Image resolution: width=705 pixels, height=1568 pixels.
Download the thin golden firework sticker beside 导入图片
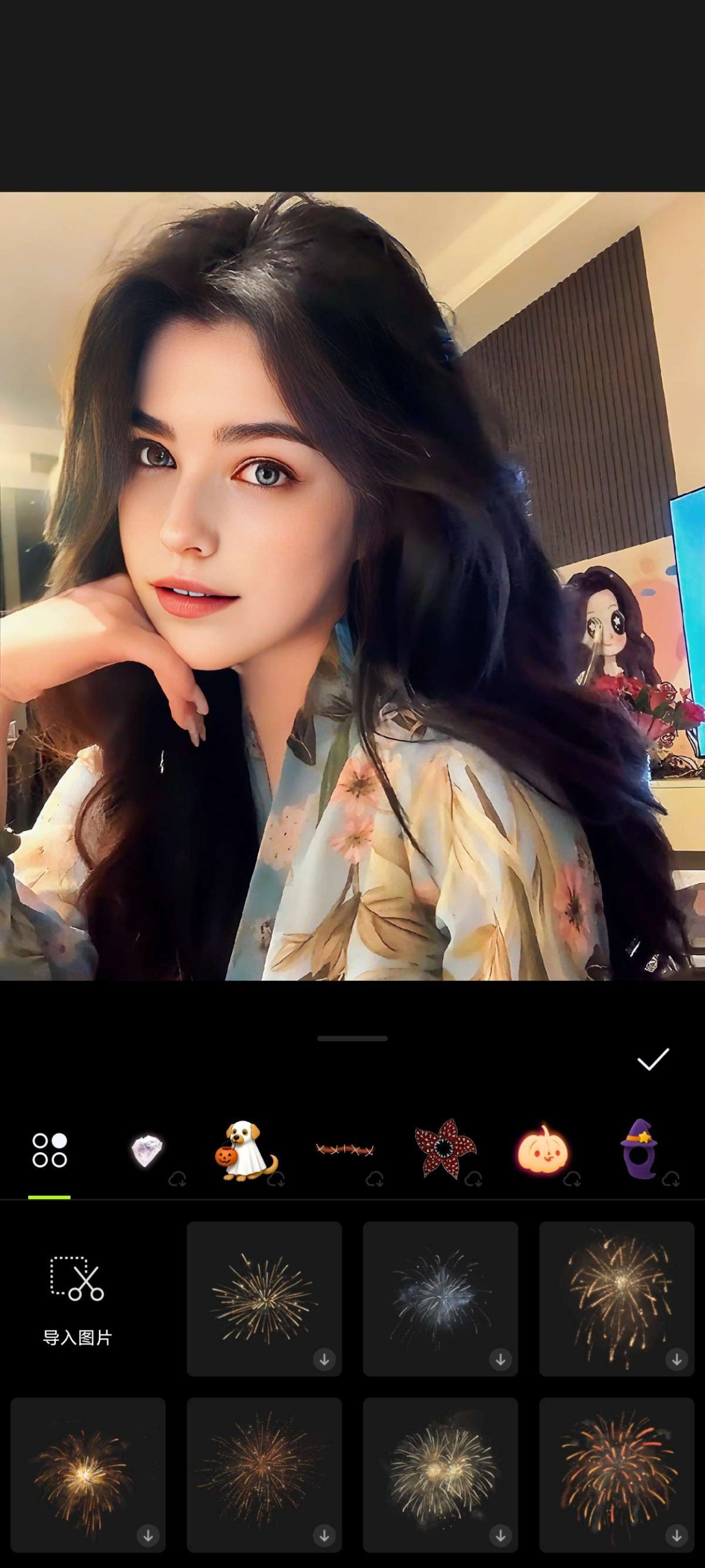coord(264,1298)
